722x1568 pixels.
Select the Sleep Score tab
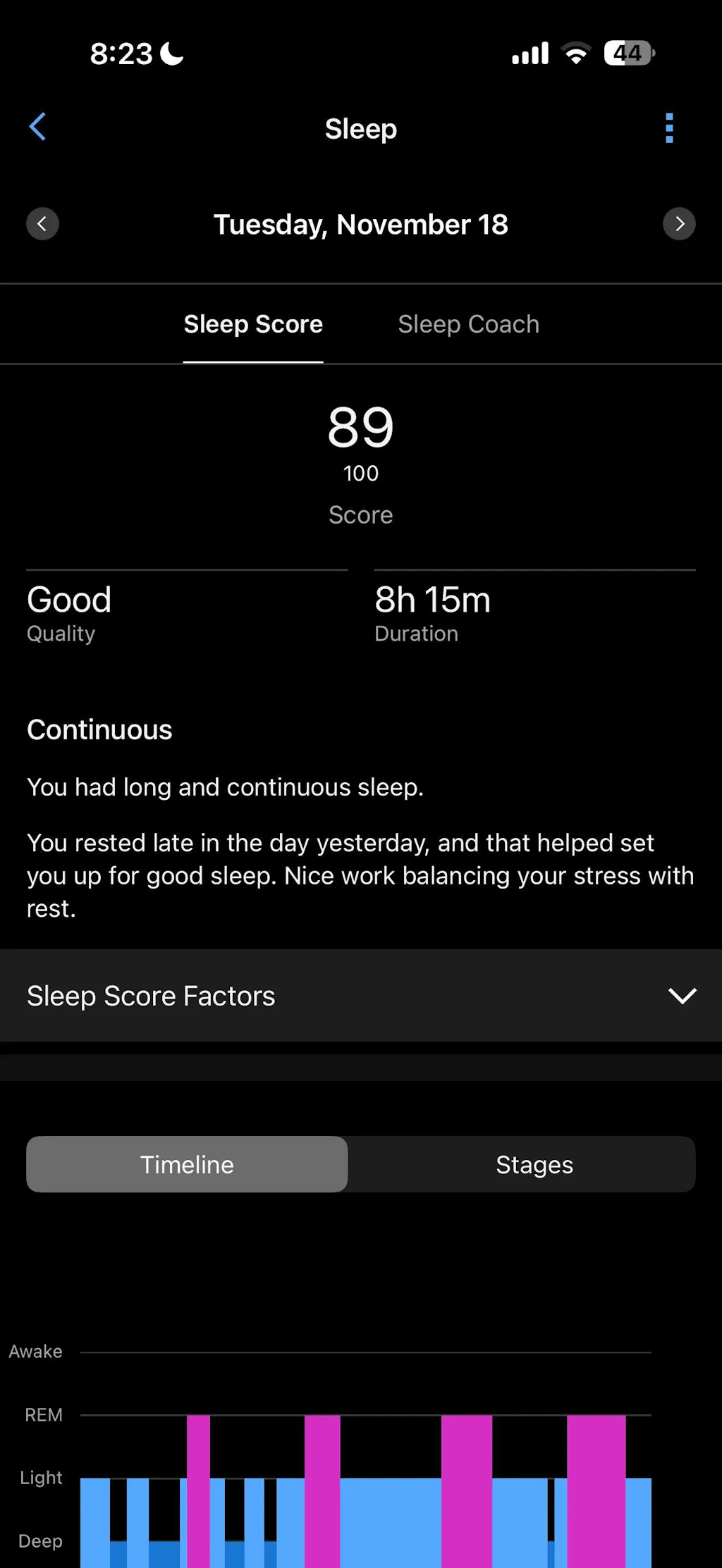tap(253, 324)
